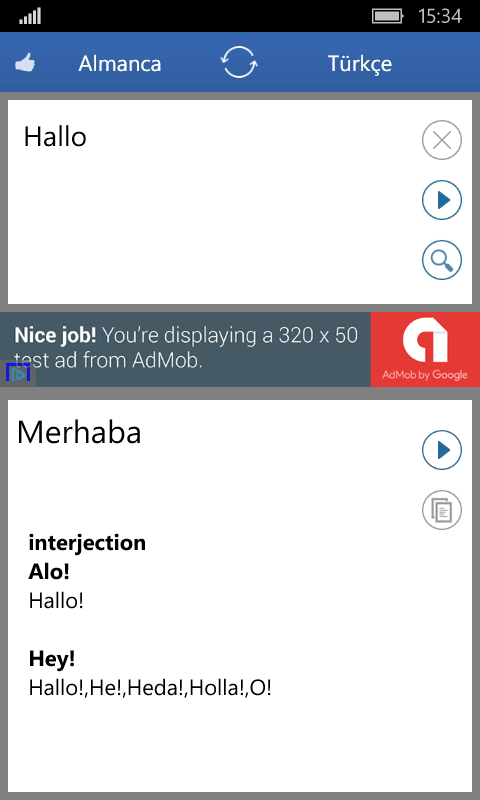
Task: Tap the AdChoices icon on the ad
Action: 18,374
